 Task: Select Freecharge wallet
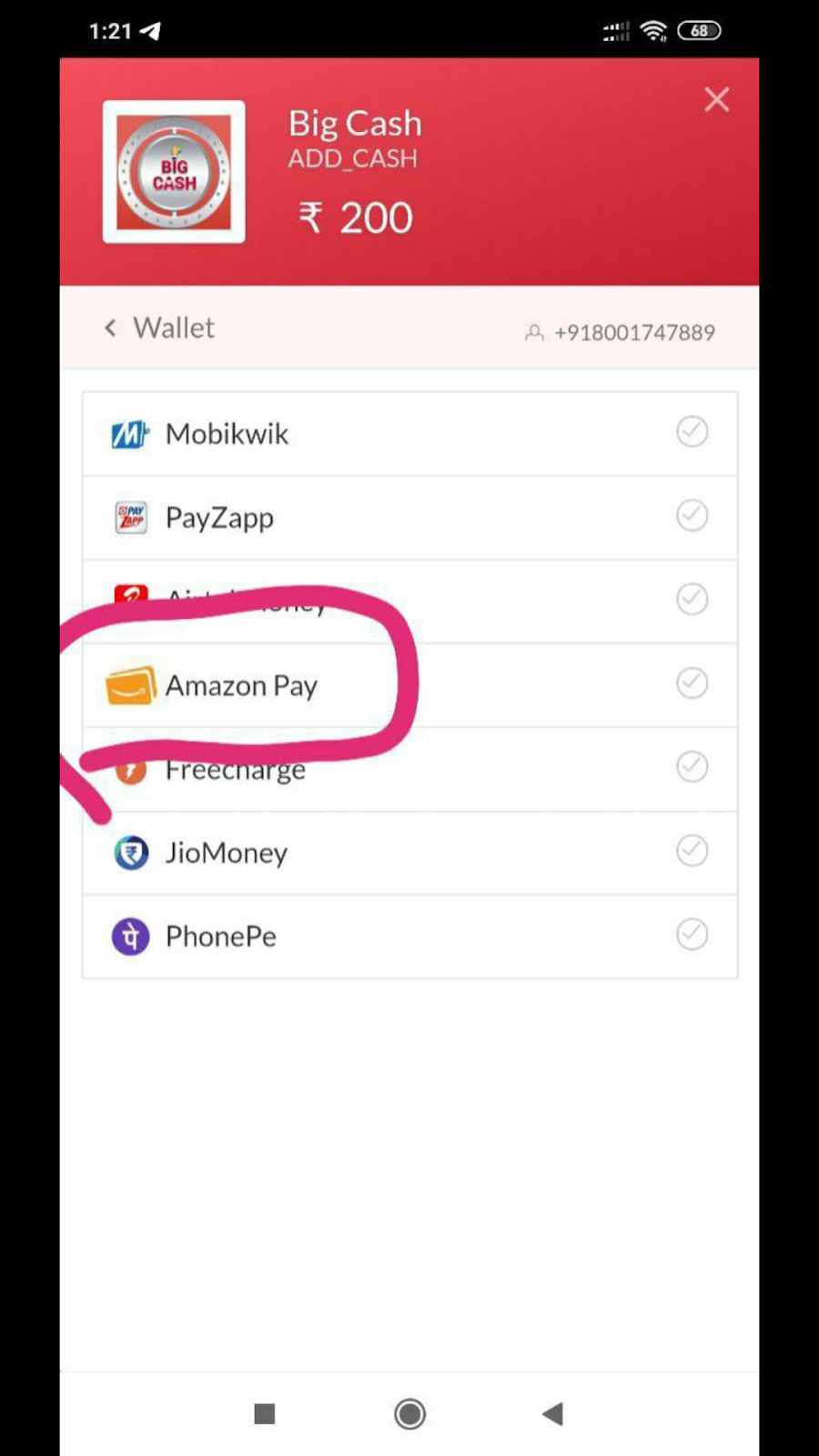pyautogui.click(x=409, y=768)
